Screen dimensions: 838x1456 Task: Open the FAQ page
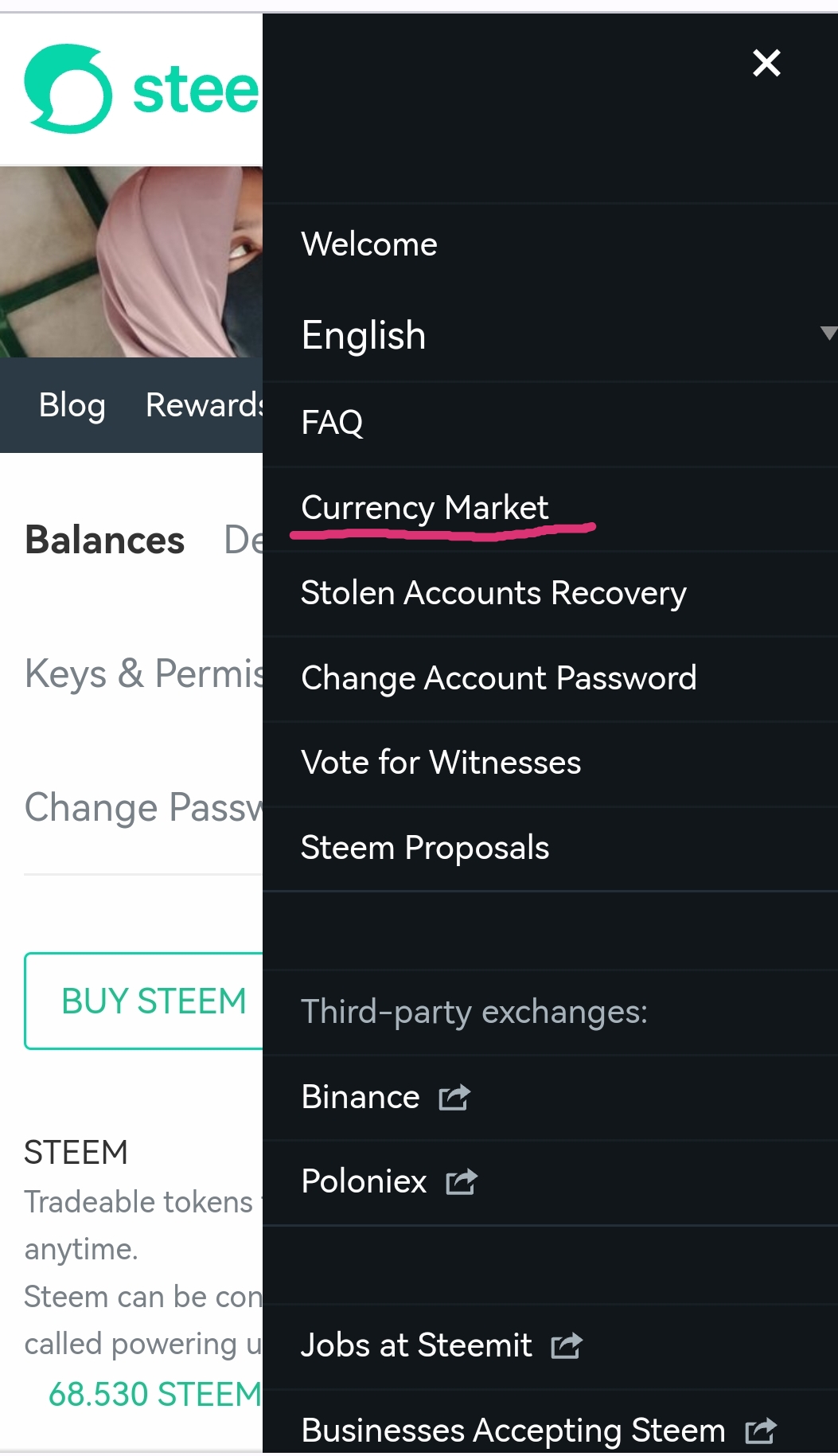(332, 423)
